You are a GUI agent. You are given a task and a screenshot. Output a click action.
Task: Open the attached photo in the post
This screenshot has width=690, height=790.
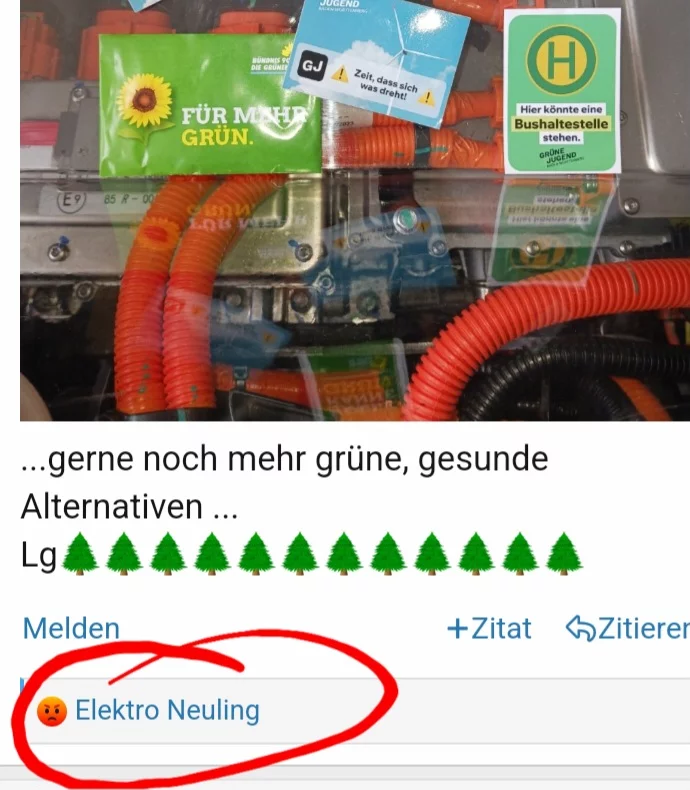click(x=354, y=210)
